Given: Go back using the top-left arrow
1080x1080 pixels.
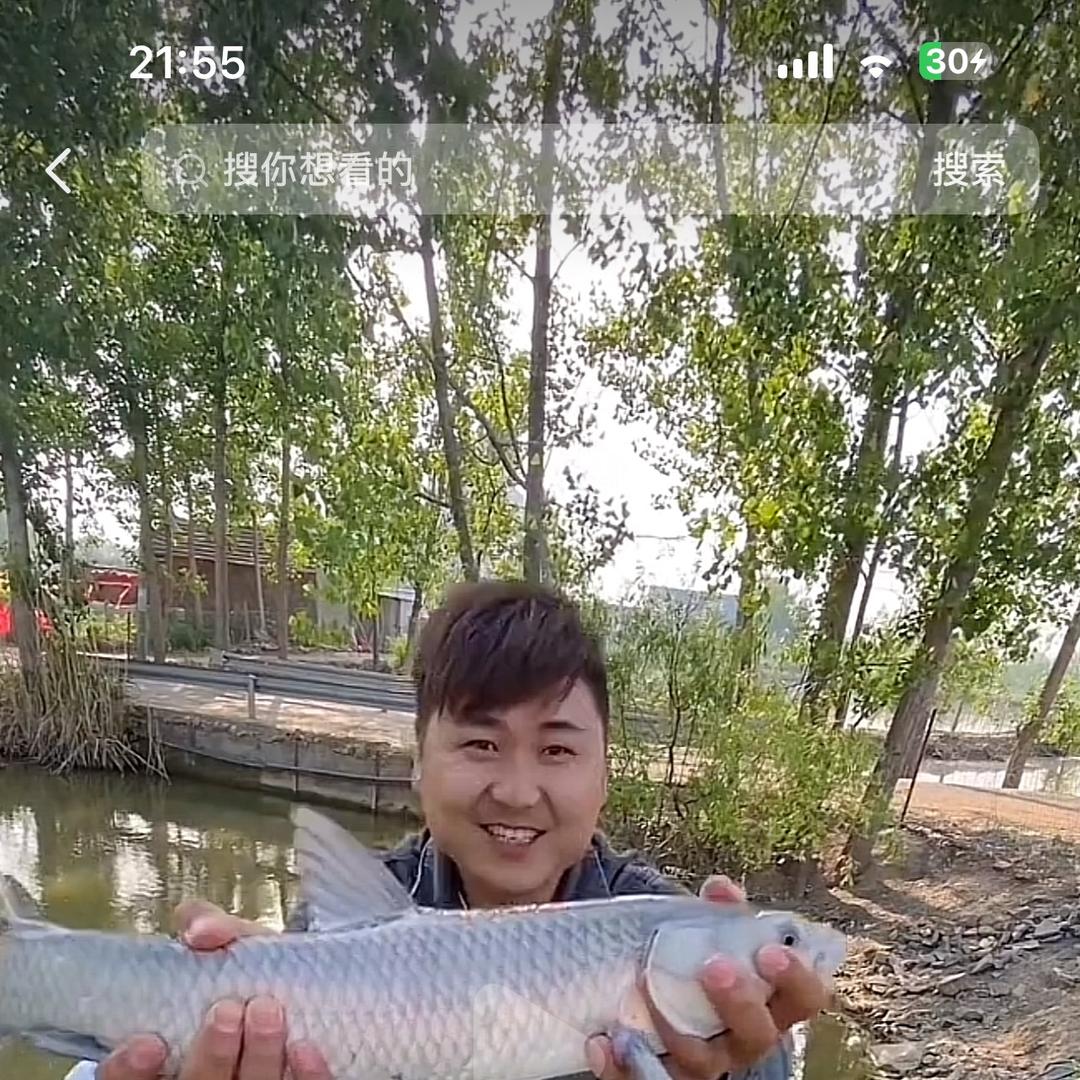Looking at the screenshot, I should click(59, 170).
